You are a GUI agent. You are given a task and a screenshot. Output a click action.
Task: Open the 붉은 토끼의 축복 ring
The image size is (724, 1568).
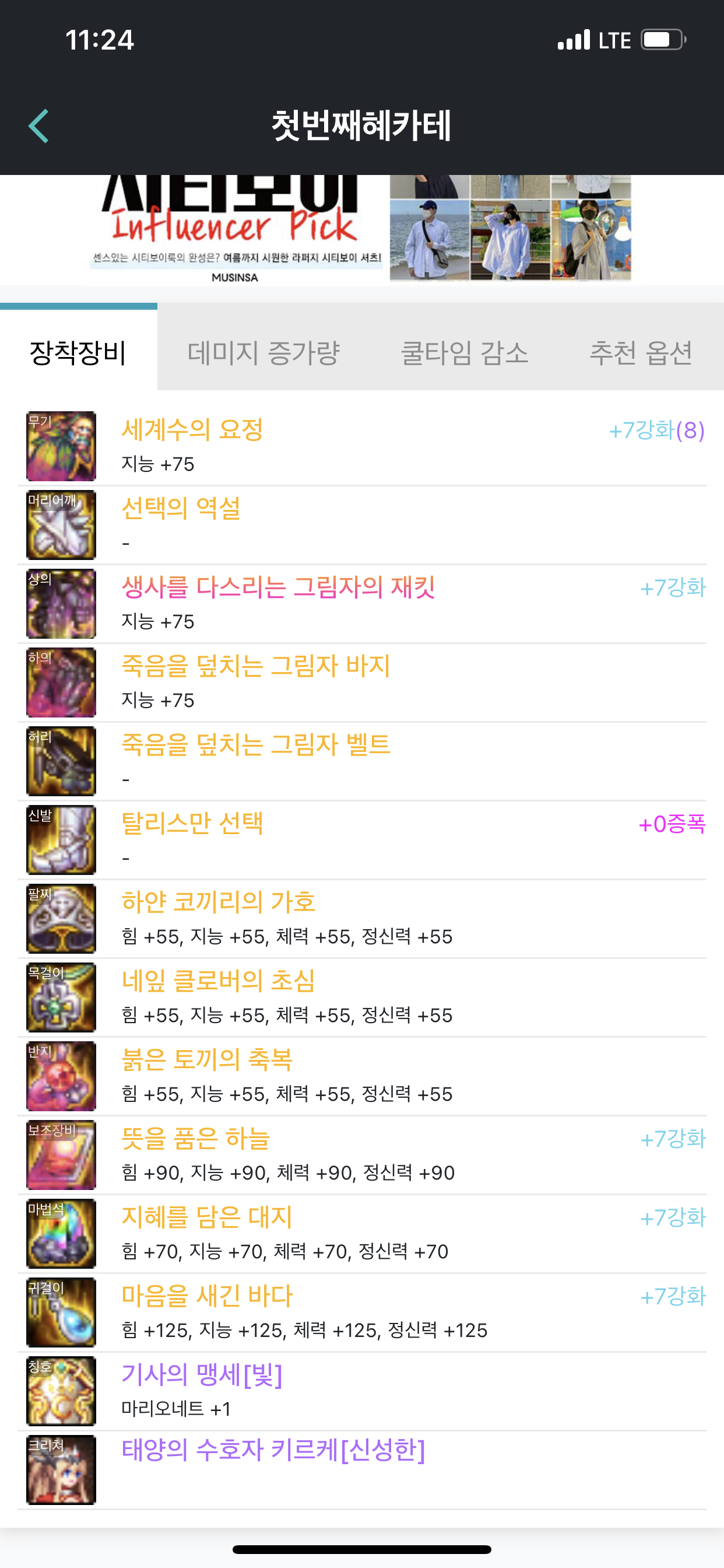[x=362, y=1076]
